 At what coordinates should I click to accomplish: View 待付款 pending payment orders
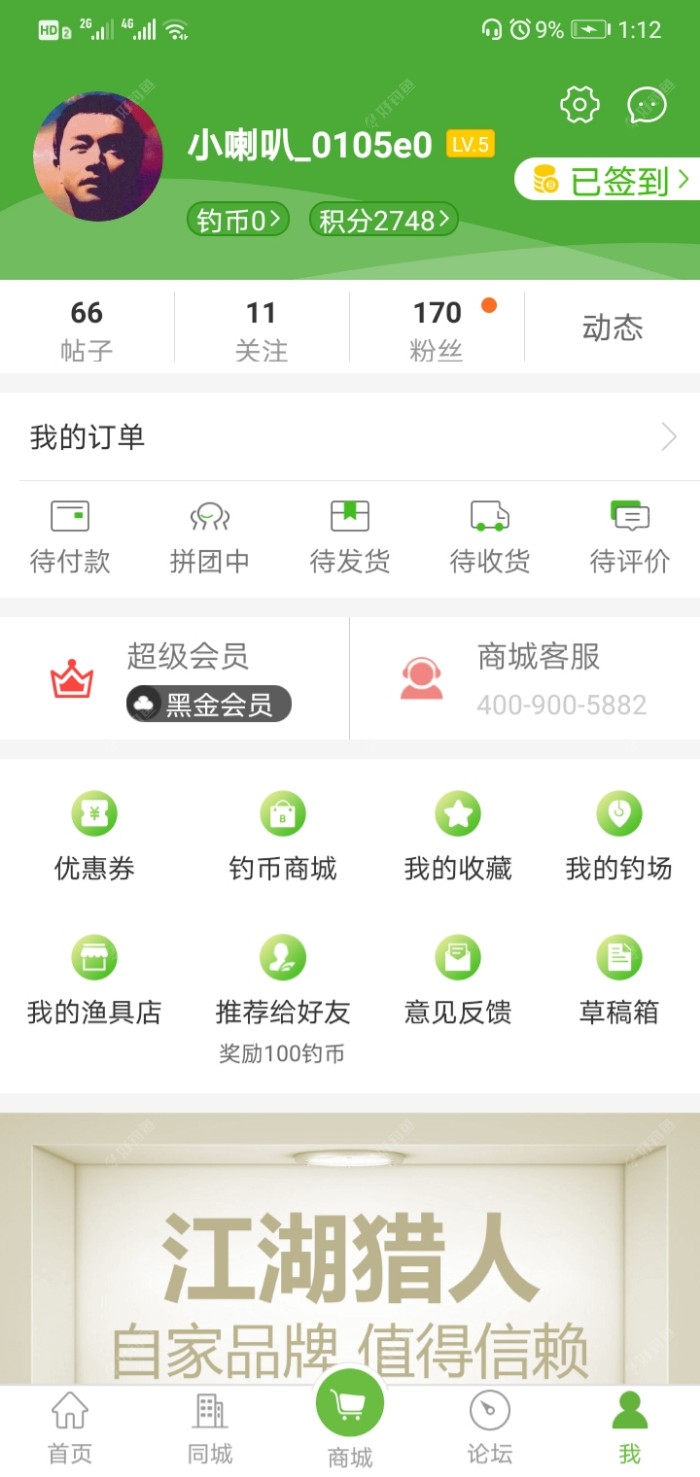(x=70, y=538)
